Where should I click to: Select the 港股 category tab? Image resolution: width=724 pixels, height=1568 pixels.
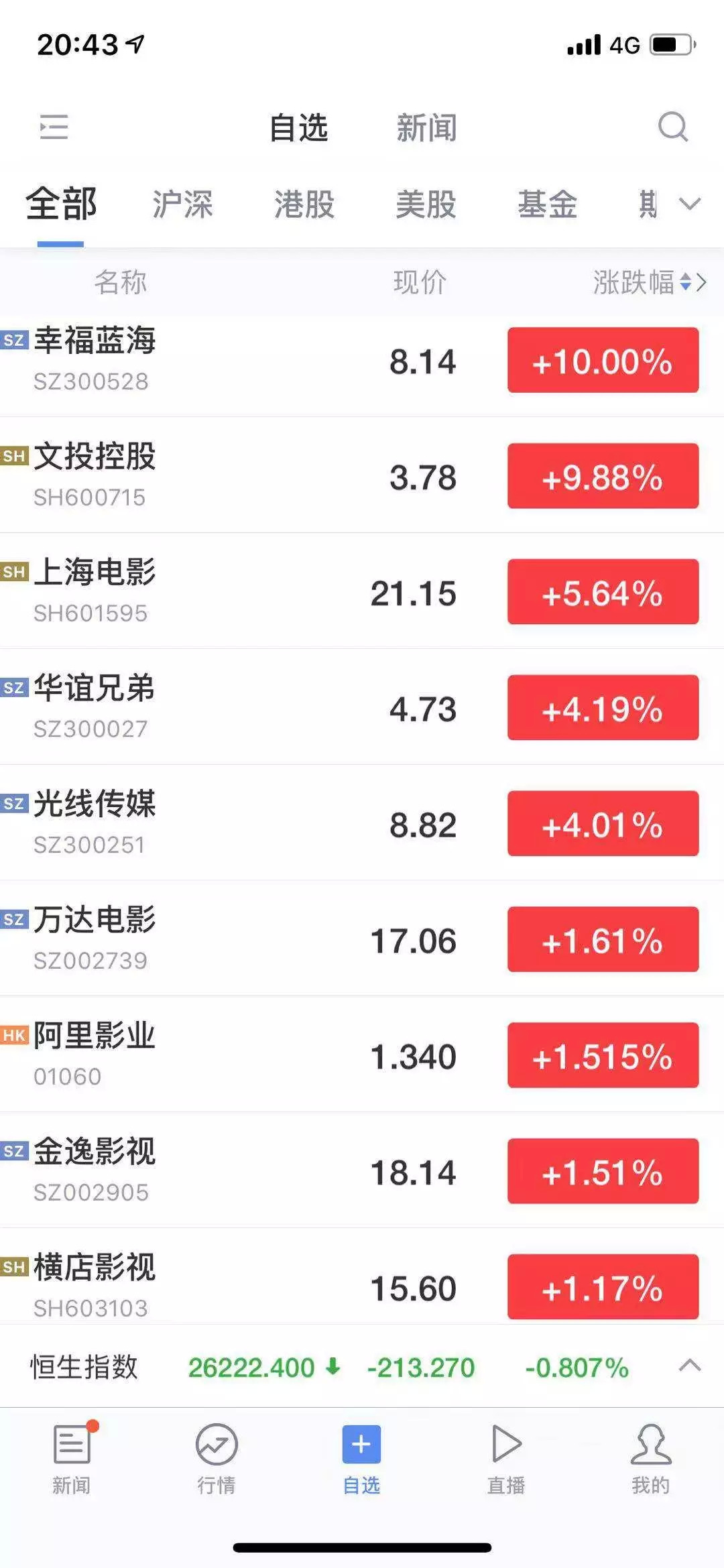click(304, 204)
